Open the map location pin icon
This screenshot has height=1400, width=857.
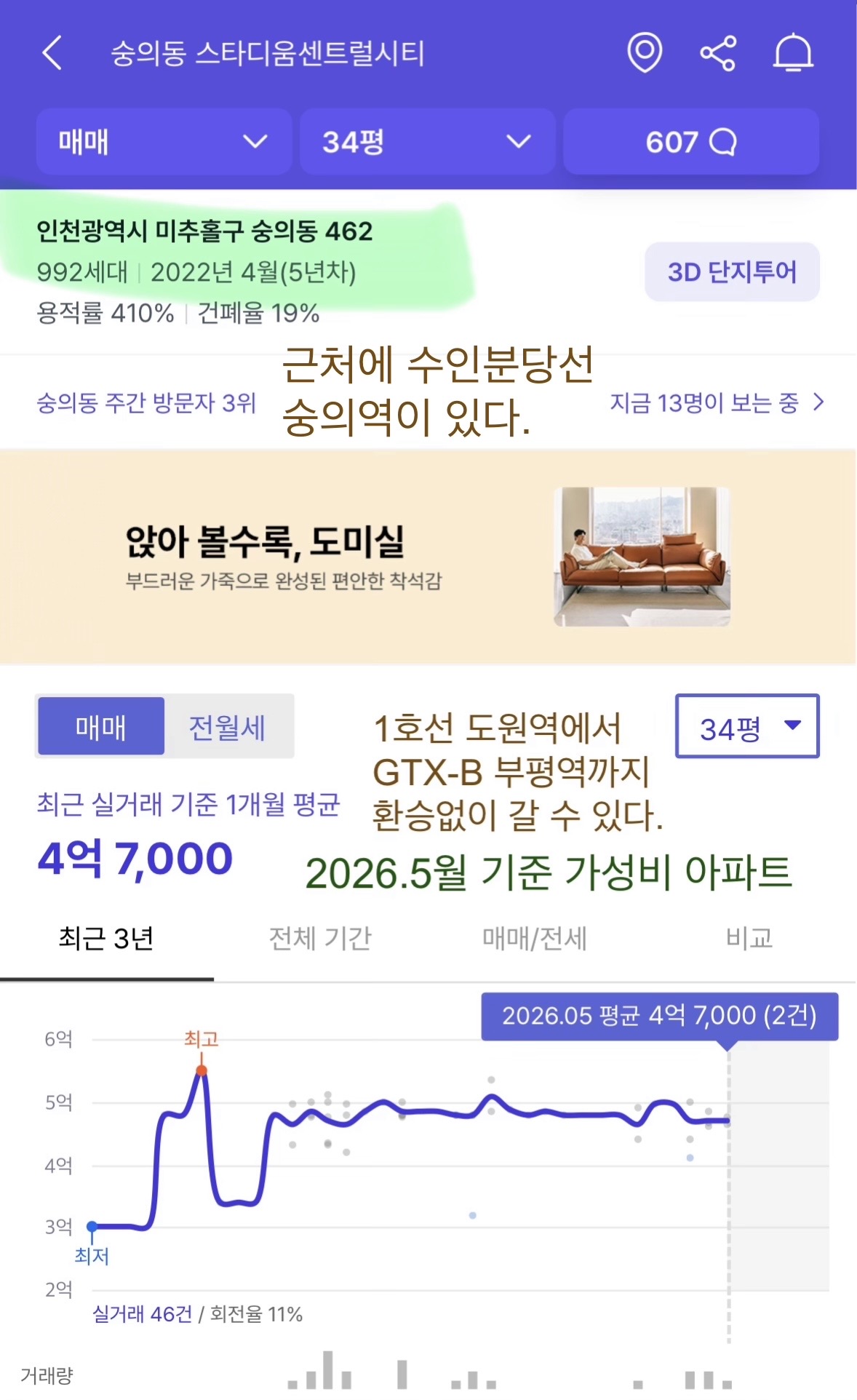(x=644, y=52)
